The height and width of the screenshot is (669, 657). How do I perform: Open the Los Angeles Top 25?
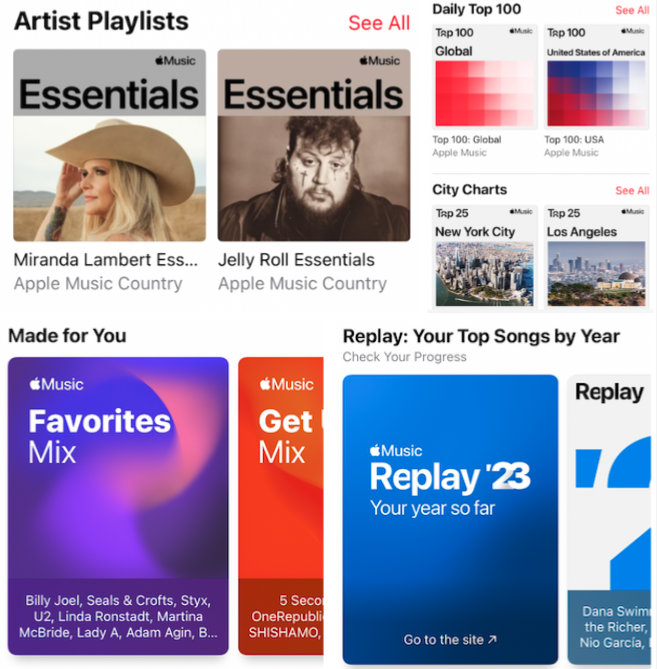pyautogui.click(x=596, y=257)
